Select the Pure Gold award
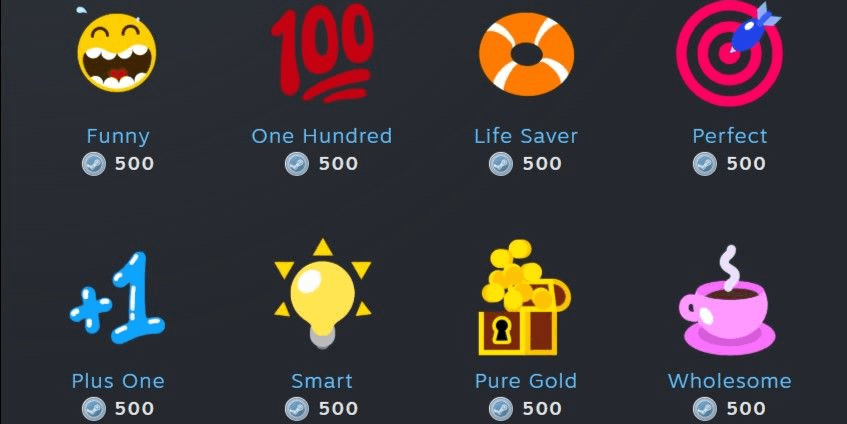 [526, 299]
